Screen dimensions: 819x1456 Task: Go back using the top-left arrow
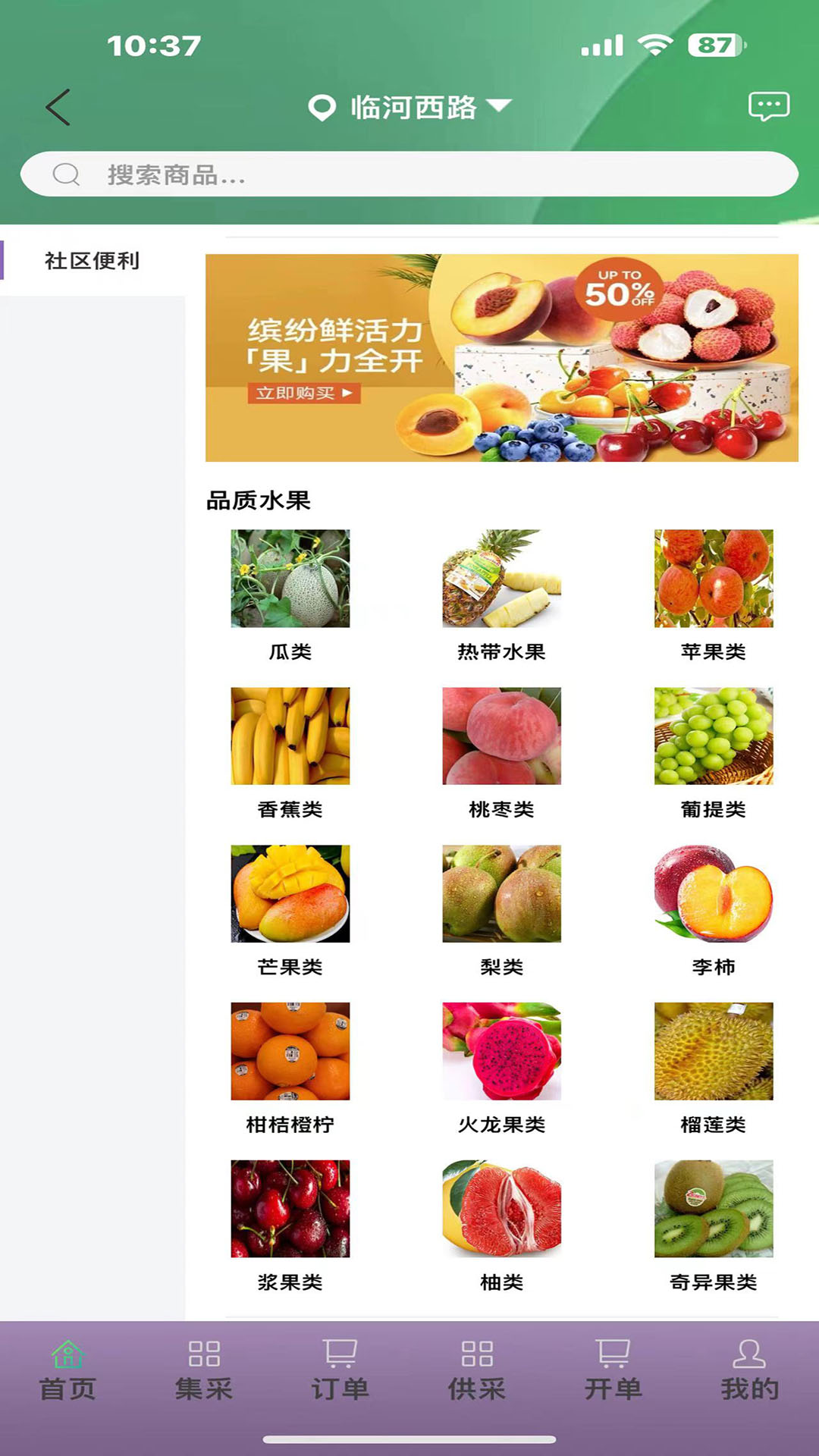[58, 107]
